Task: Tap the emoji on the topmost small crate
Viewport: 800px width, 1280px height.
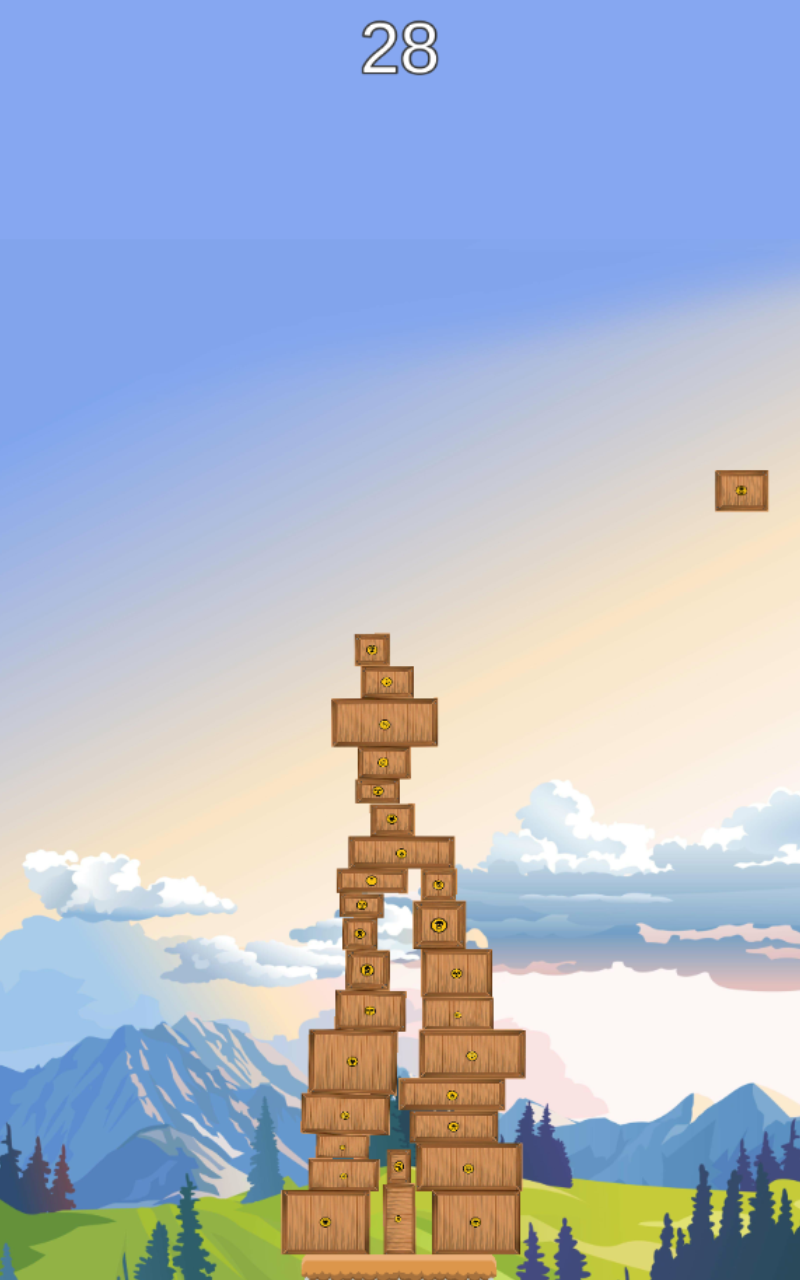Action: (370, 650)
